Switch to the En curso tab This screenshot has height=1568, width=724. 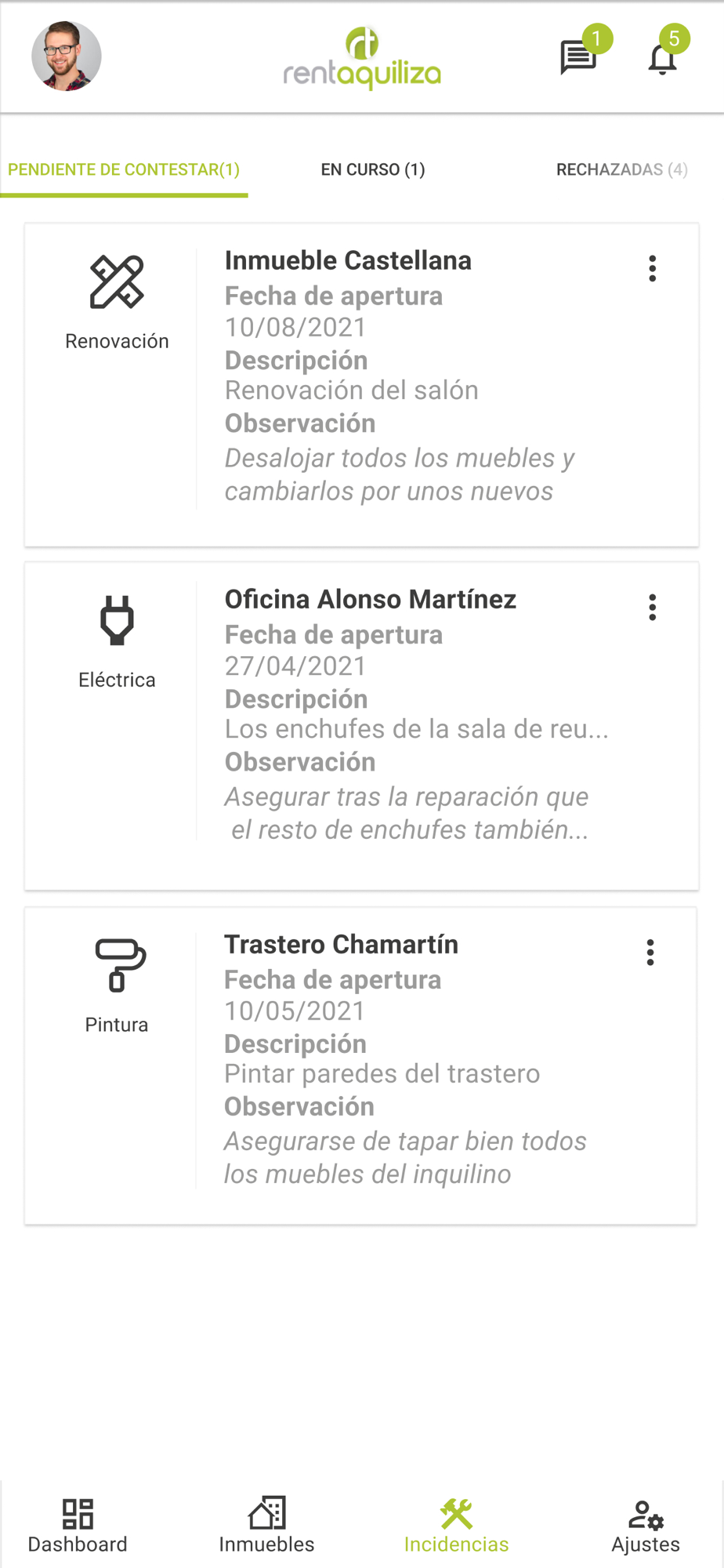click(x=373, y=169)
